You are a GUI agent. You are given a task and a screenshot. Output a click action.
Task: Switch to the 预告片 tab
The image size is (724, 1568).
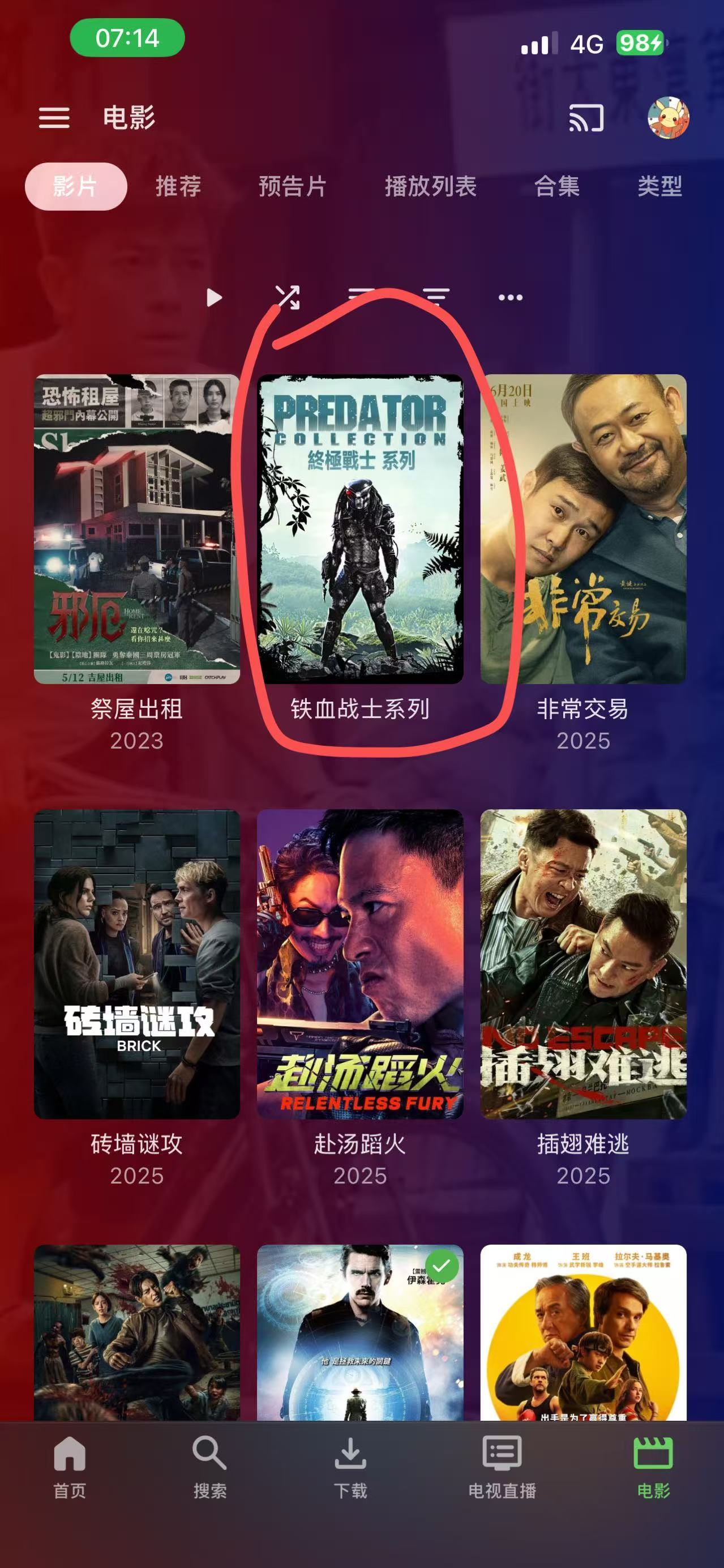point(293,186)
